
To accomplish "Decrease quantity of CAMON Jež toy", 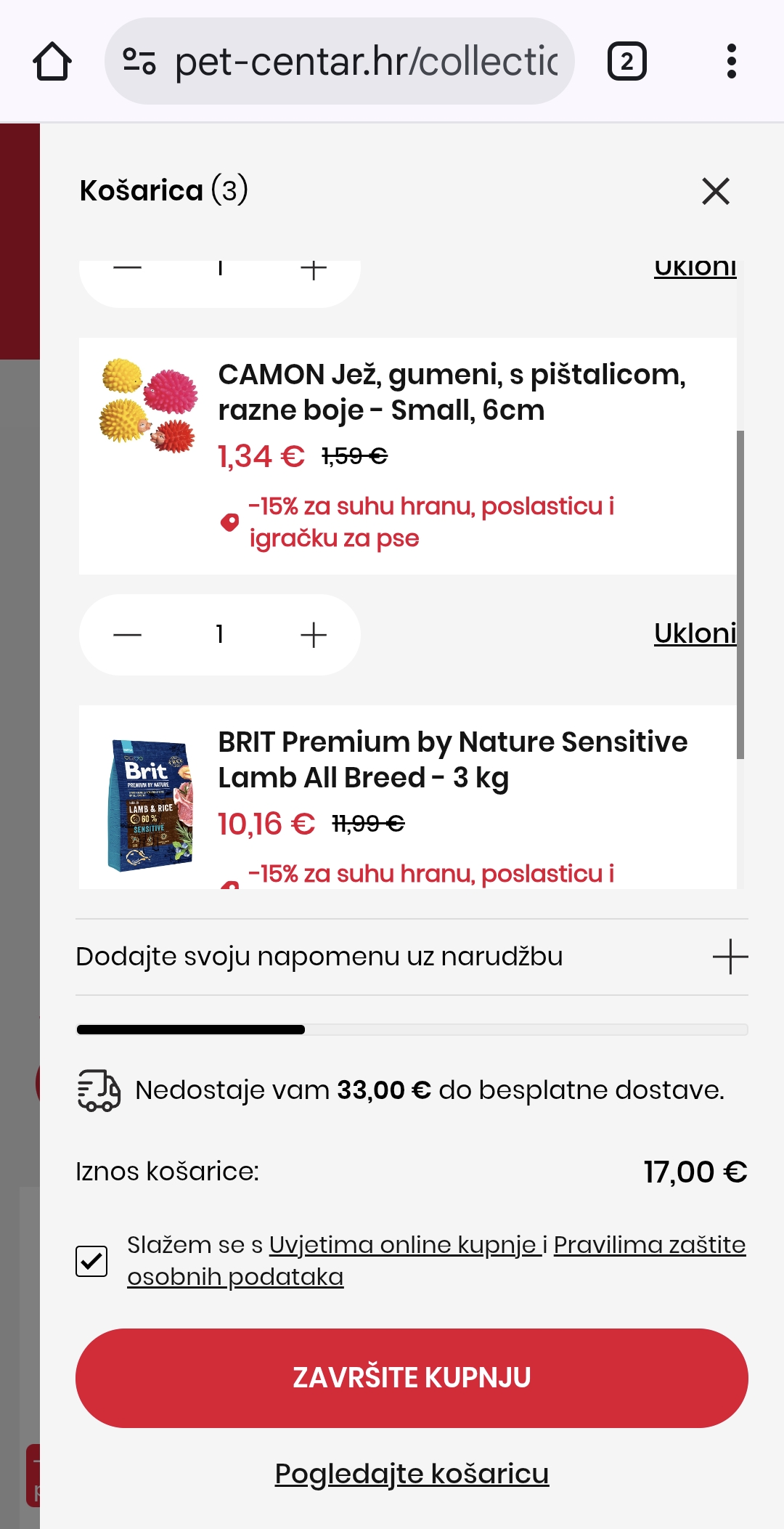I will point(127,635).
